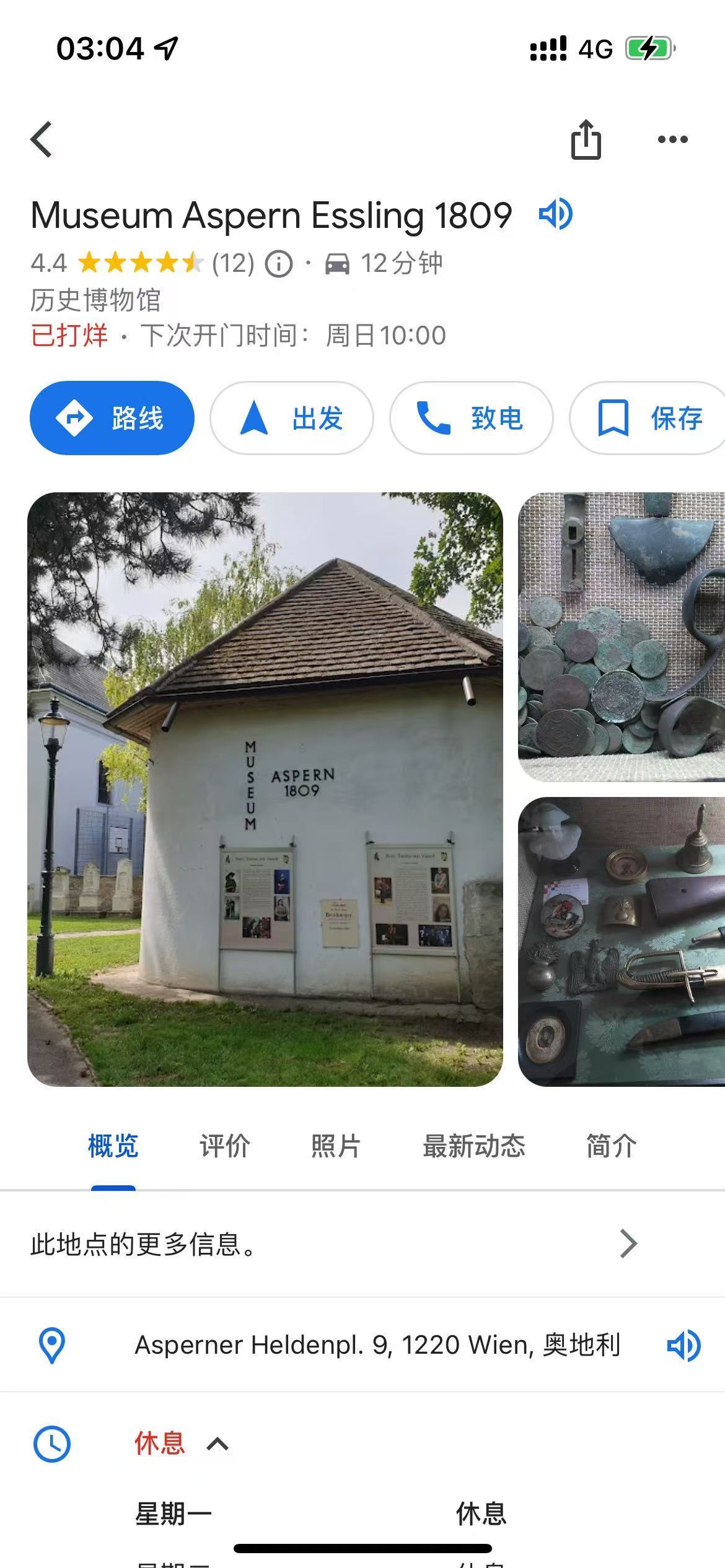
Task: Open the museum building exterior photo
Action: tap(265, 789)
